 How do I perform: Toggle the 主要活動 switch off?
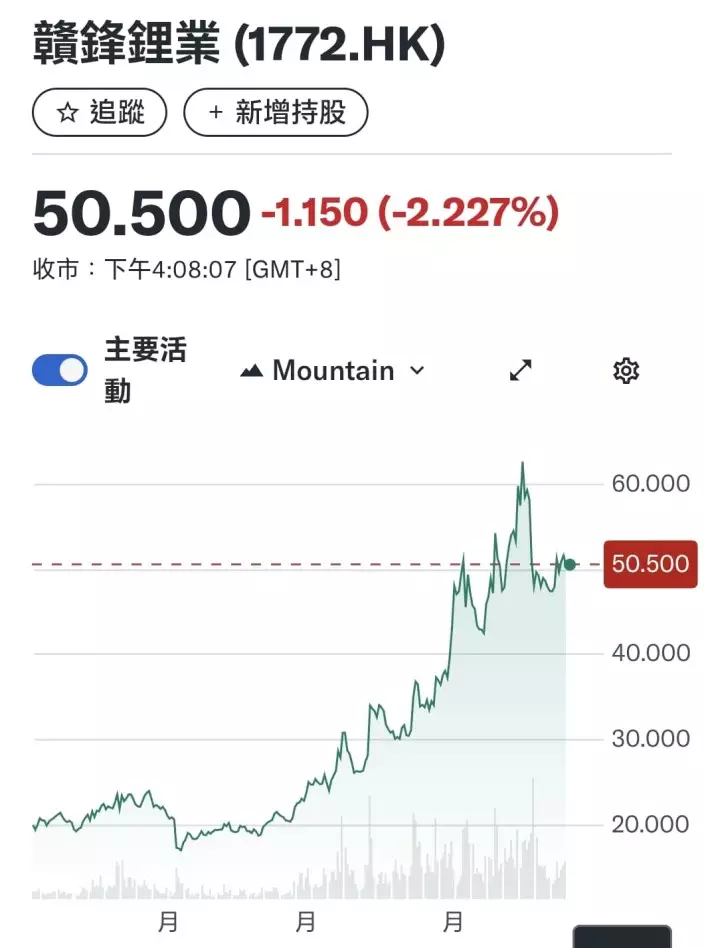tap(60, 371)
